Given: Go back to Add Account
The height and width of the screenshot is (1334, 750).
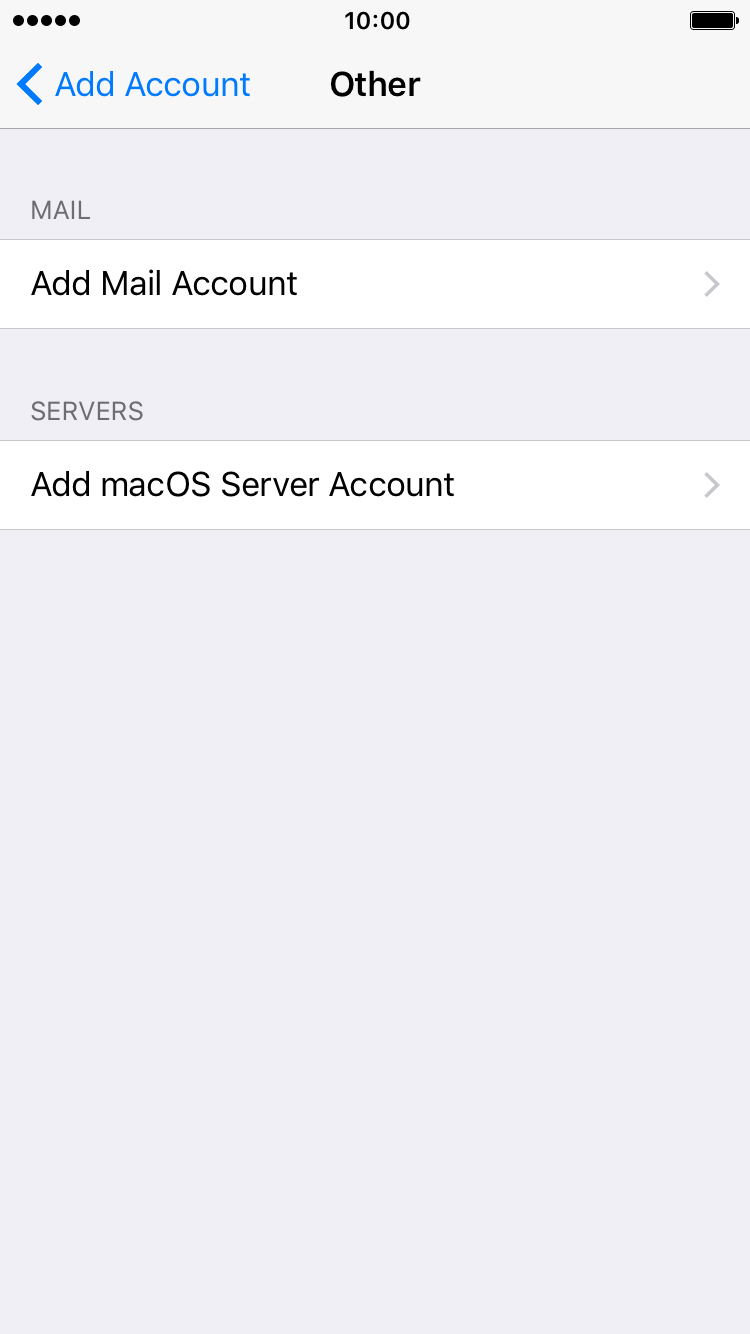Looking at the screenshot, I should pyautogui.click(x=134, y=85).
